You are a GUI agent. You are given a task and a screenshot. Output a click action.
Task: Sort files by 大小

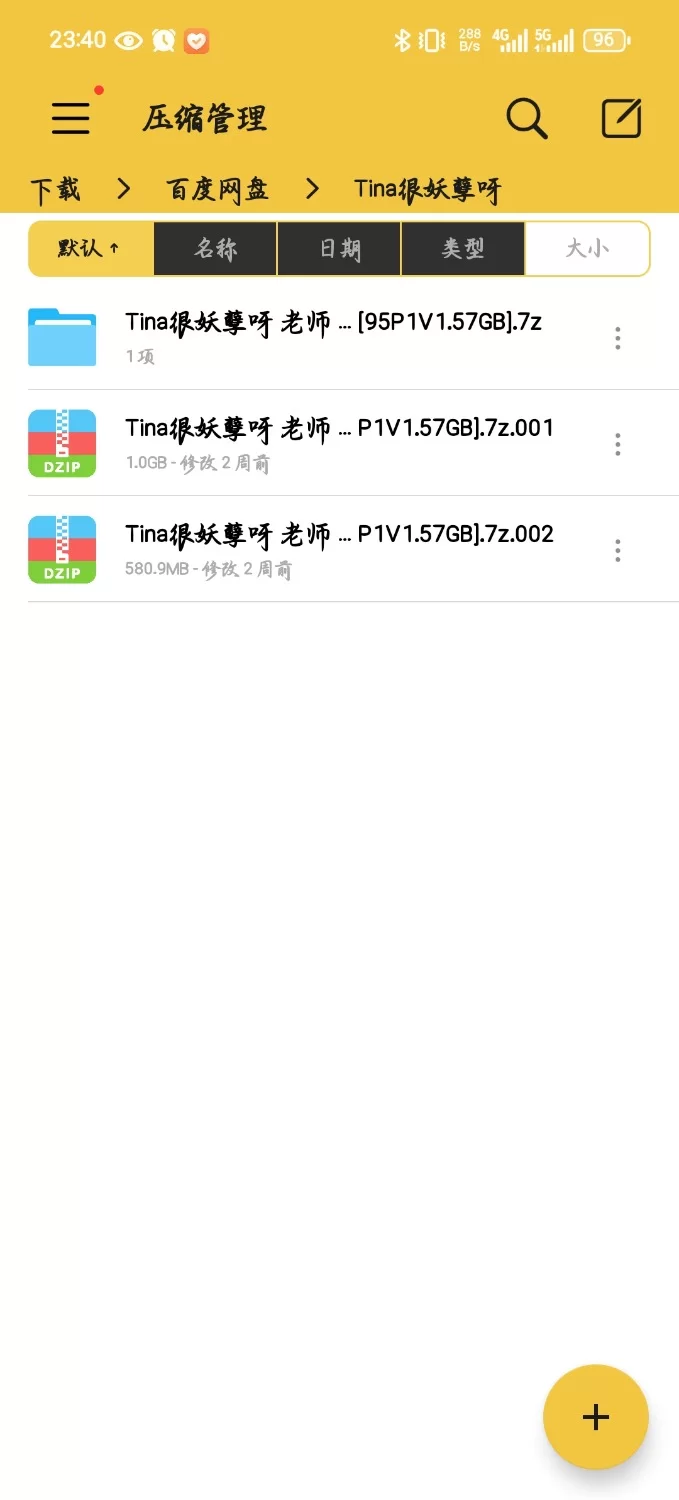[587, 249]
